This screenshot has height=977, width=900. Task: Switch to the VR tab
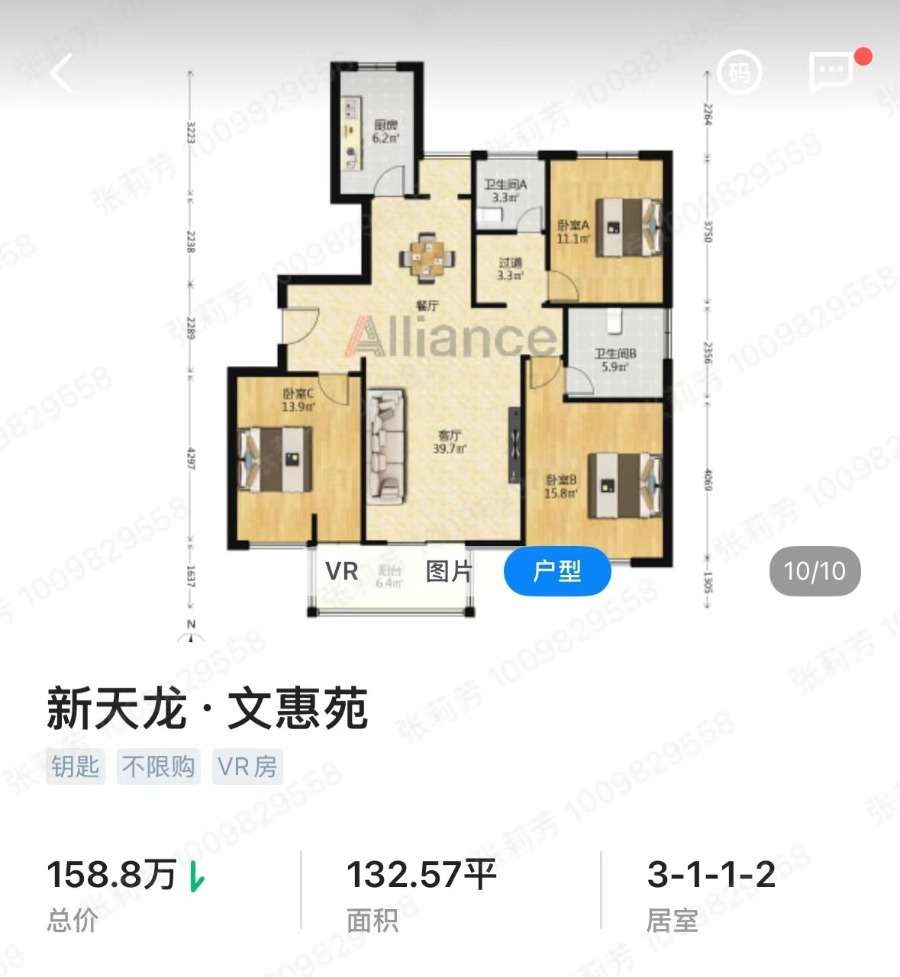pyautogui.click(x=342, y=572)
